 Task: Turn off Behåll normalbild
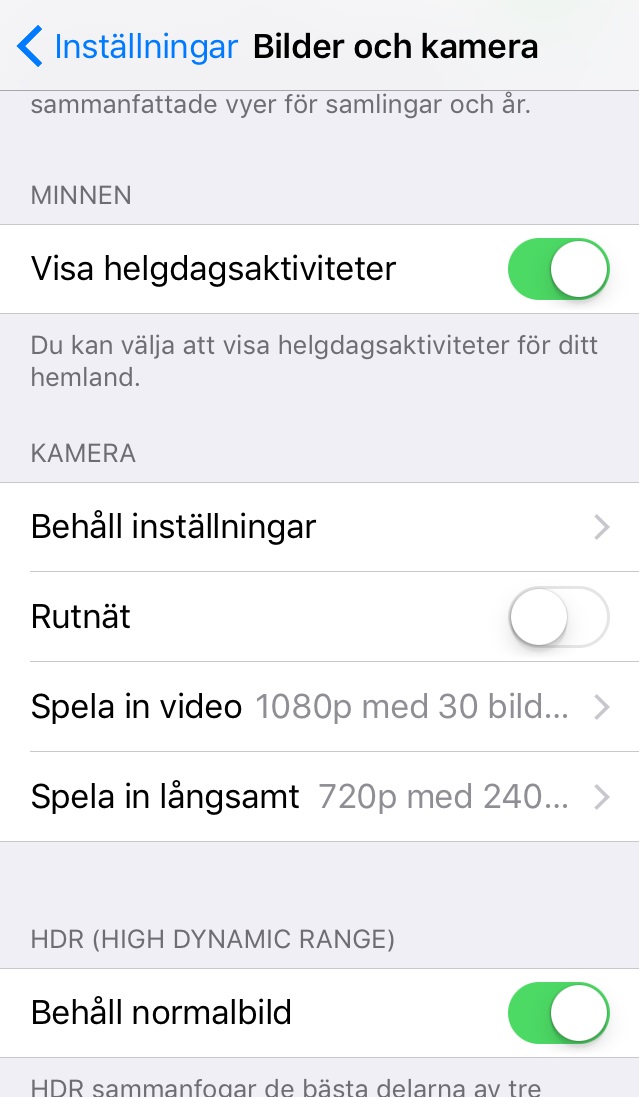558,1013
